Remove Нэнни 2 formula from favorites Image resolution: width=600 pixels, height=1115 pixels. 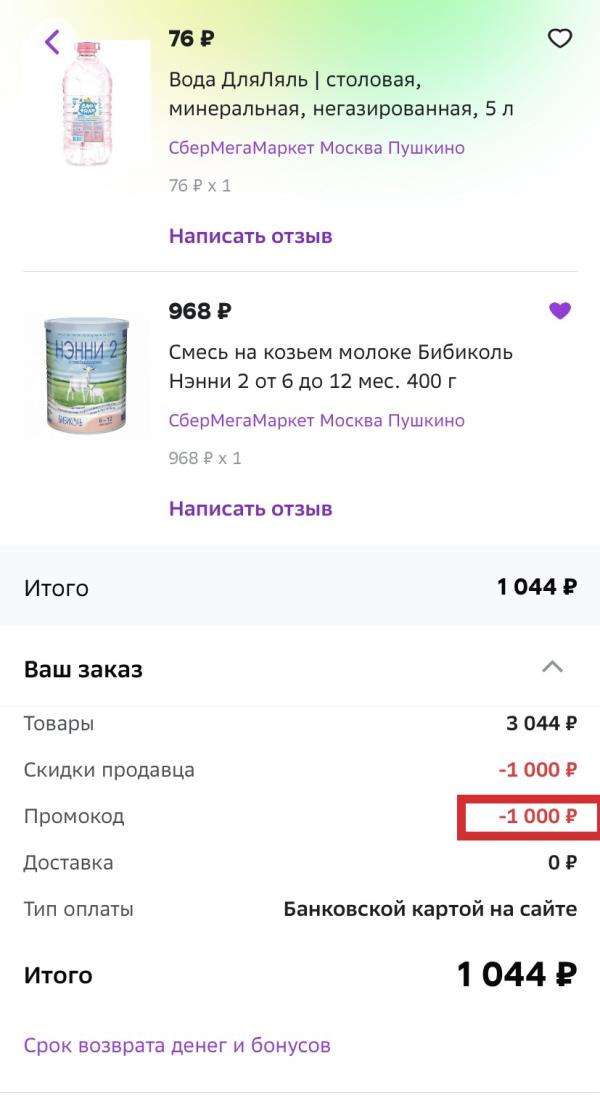pyautogui.click(x=559, y=311)
